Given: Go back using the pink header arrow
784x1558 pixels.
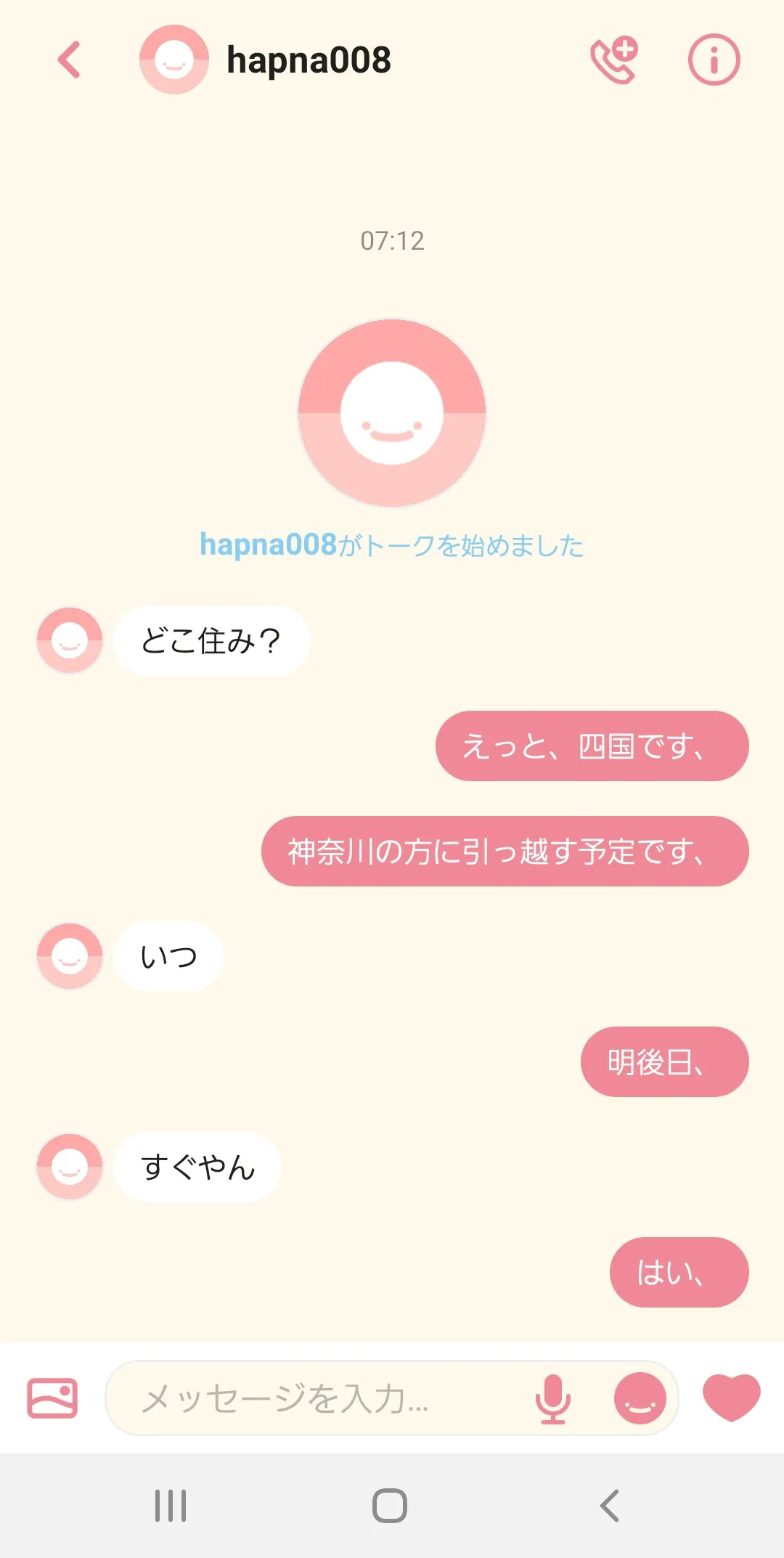Looking at the screenshot, I should click(69, 60).
